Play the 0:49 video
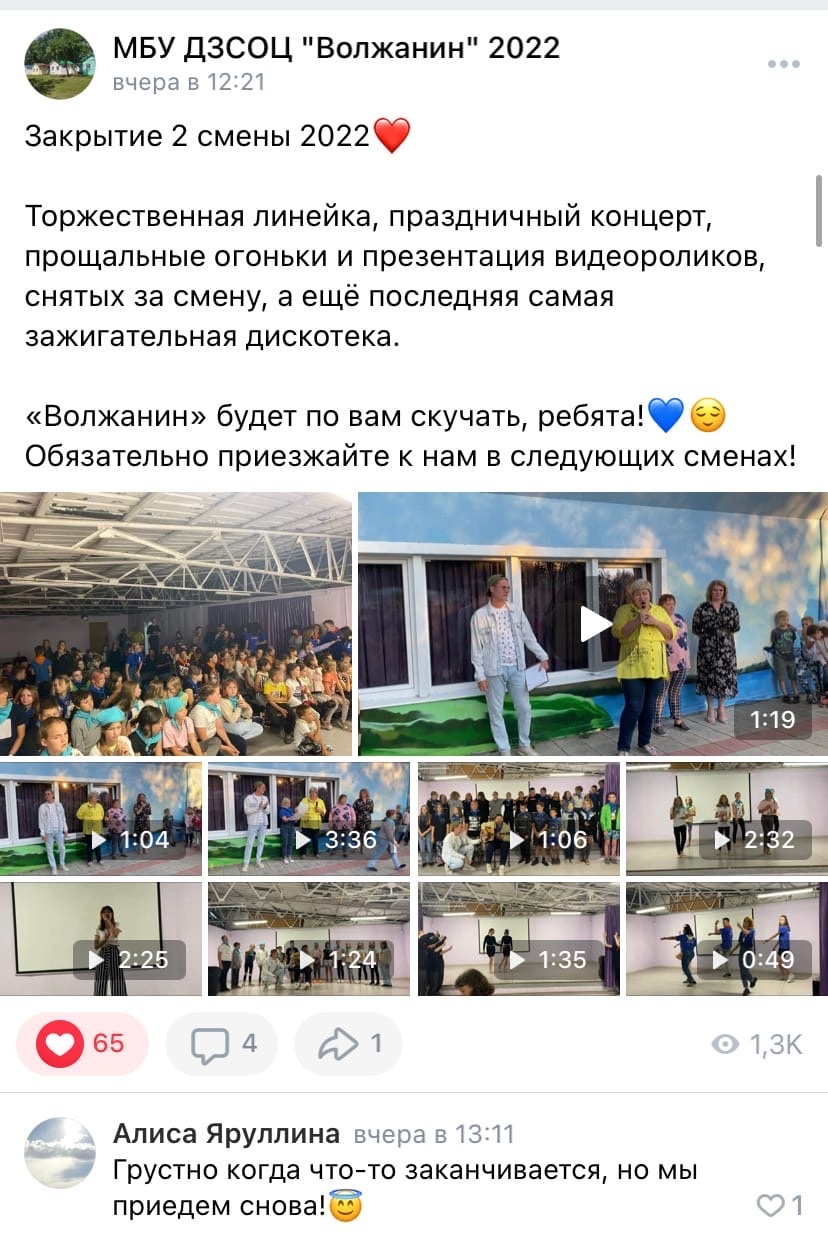 (727, 939)
